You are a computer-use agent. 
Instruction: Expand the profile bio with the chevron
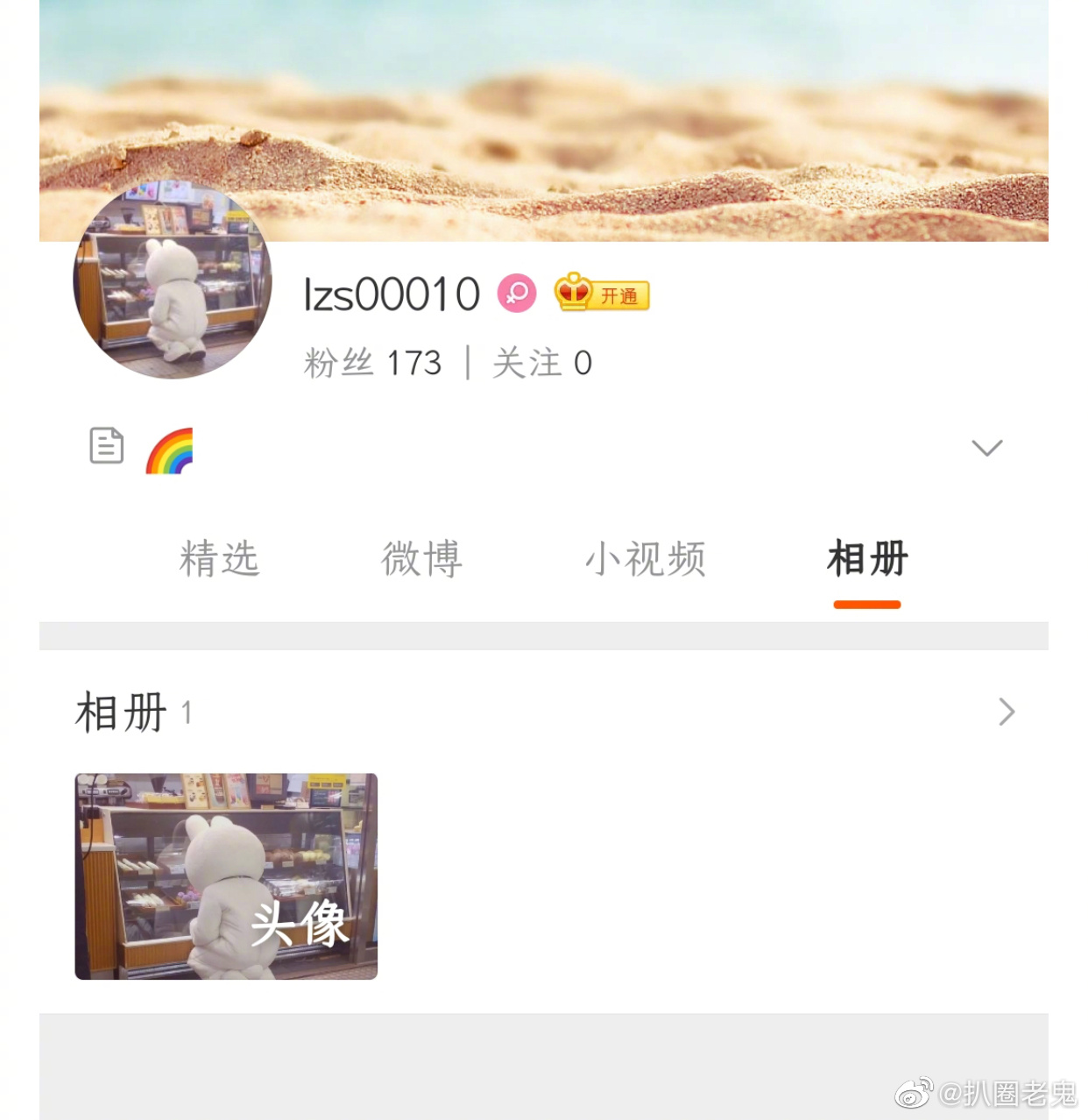pyautogui.click(x=986, y=448)
